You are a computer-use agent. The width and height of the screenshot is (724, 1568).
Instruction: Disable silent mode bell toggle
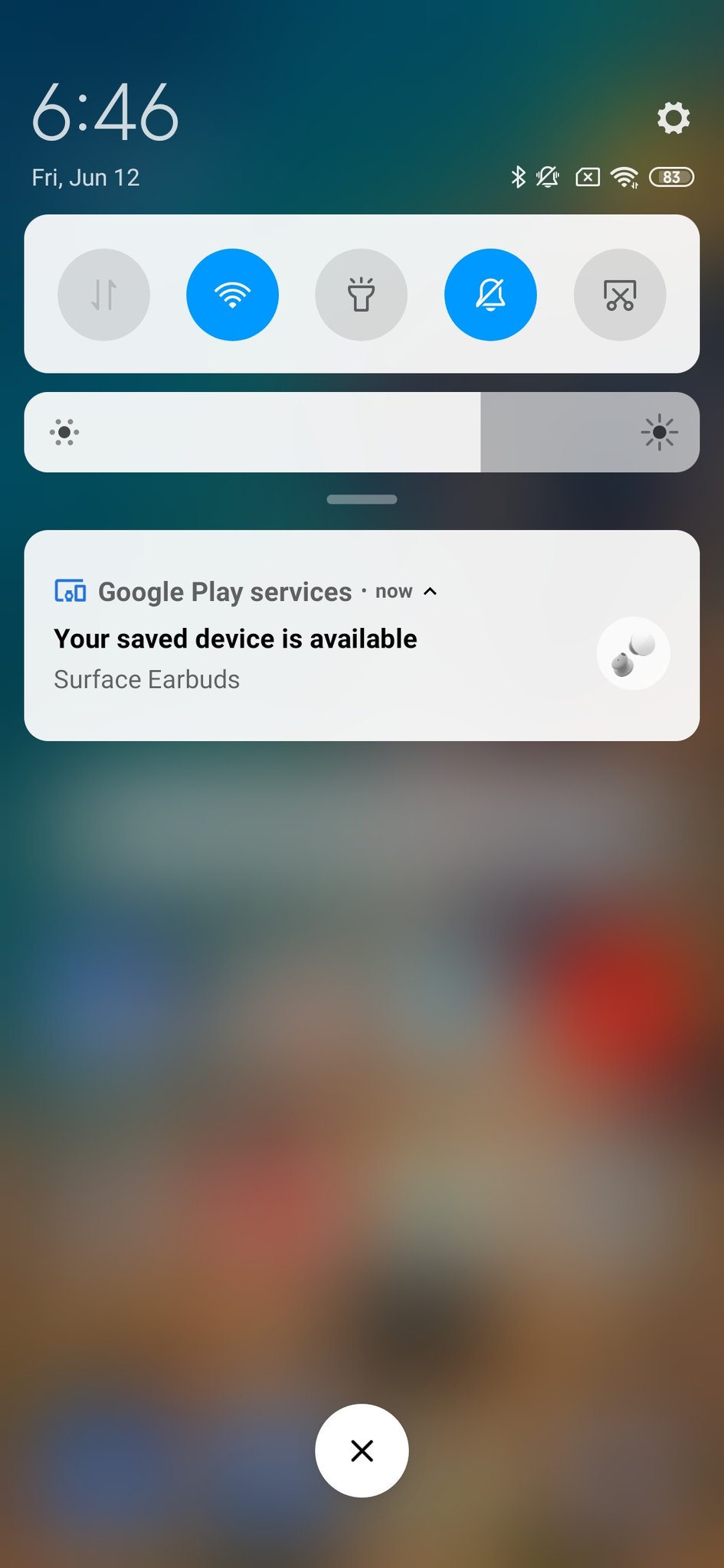coord(490,295)
